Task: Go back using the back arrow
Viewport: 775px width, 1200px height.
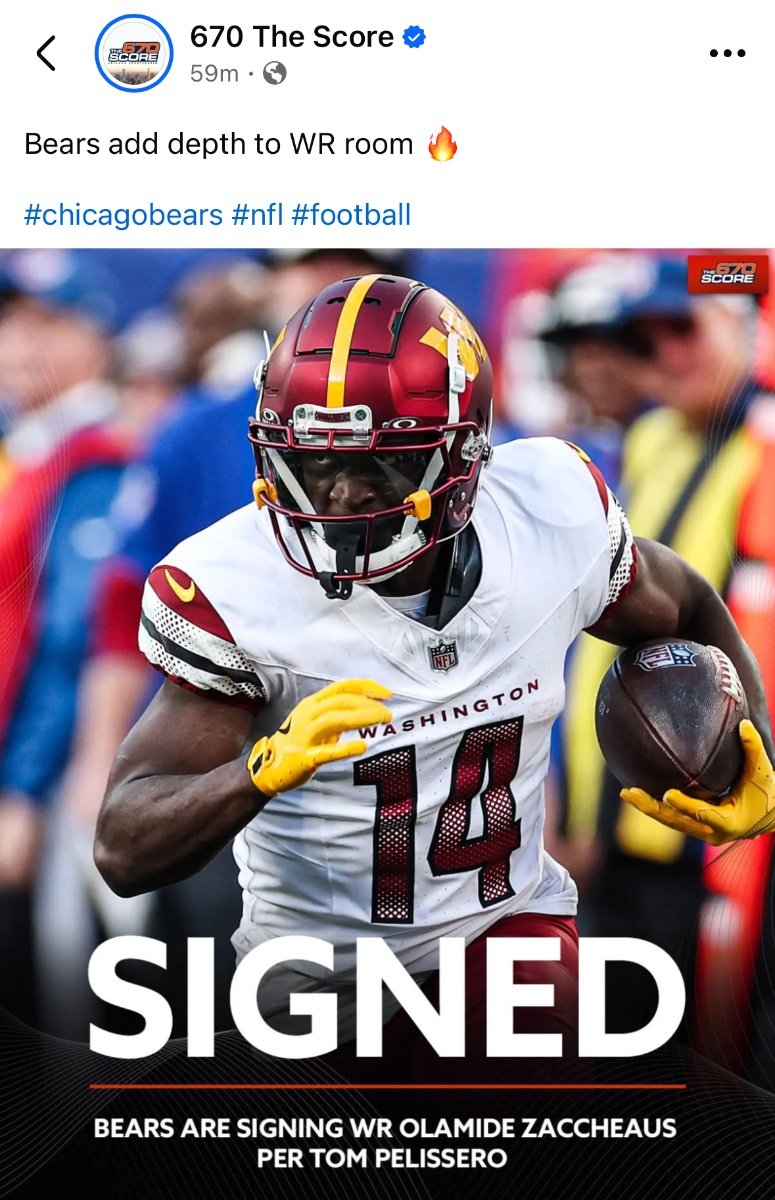Action: [x=46, y=53]
